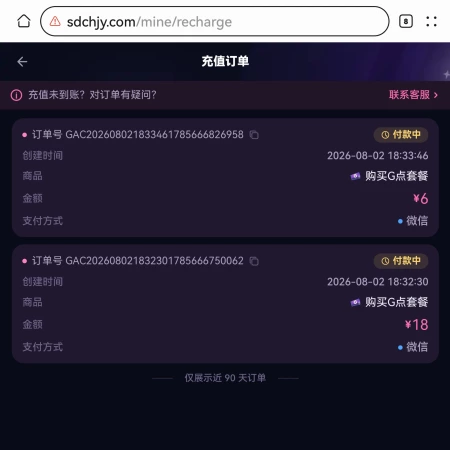Open the browser overflow menu

(x=431, y=21)
